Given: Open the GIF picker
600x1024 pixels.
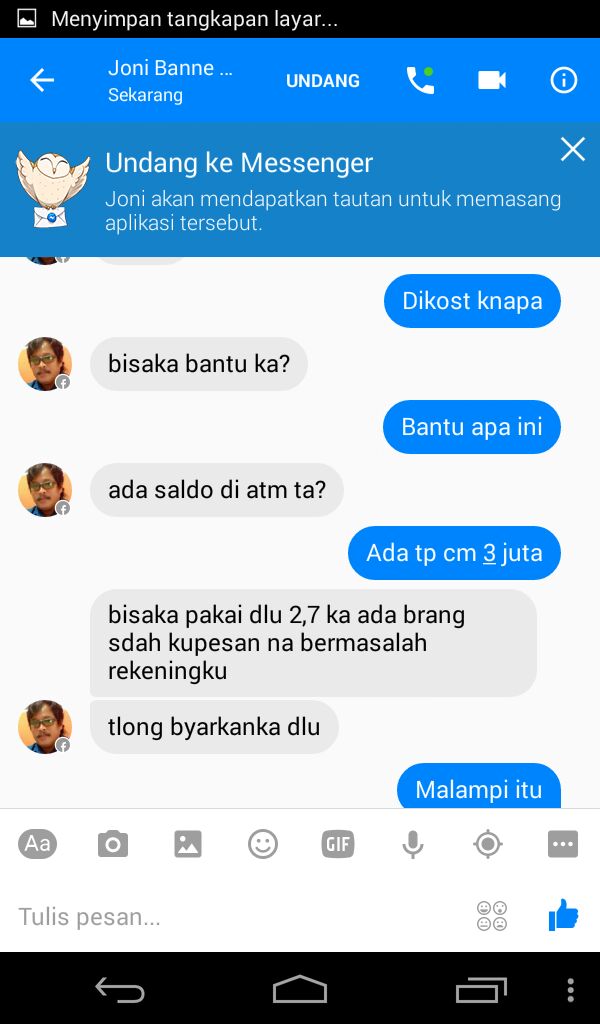Looking at the screenshot, I should [x=338, y=844].
